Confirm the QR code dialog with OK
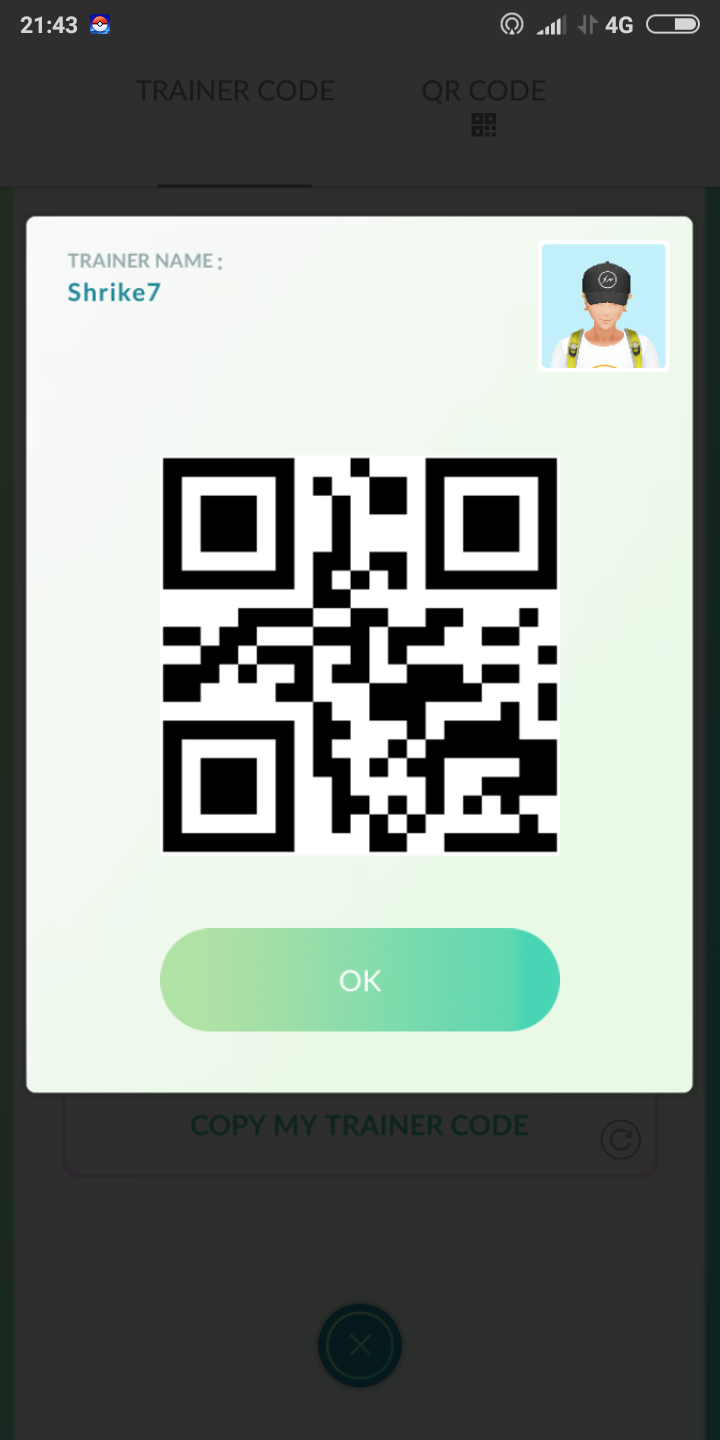 pos(359,980)
